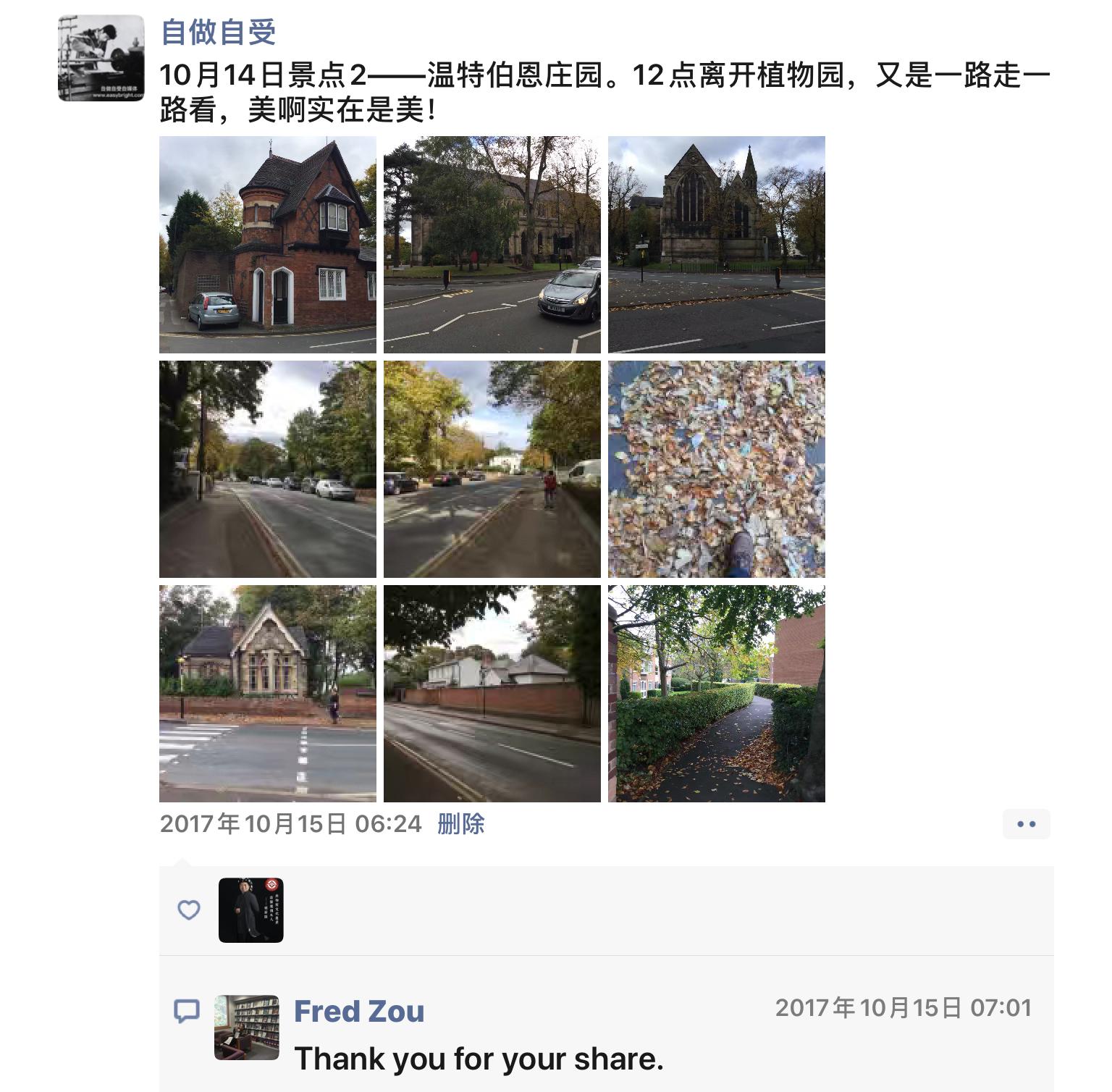This screenshot has width=1112, height=1092.
Task: View the street photo with parked white car
Action: (x=268, y=469)
